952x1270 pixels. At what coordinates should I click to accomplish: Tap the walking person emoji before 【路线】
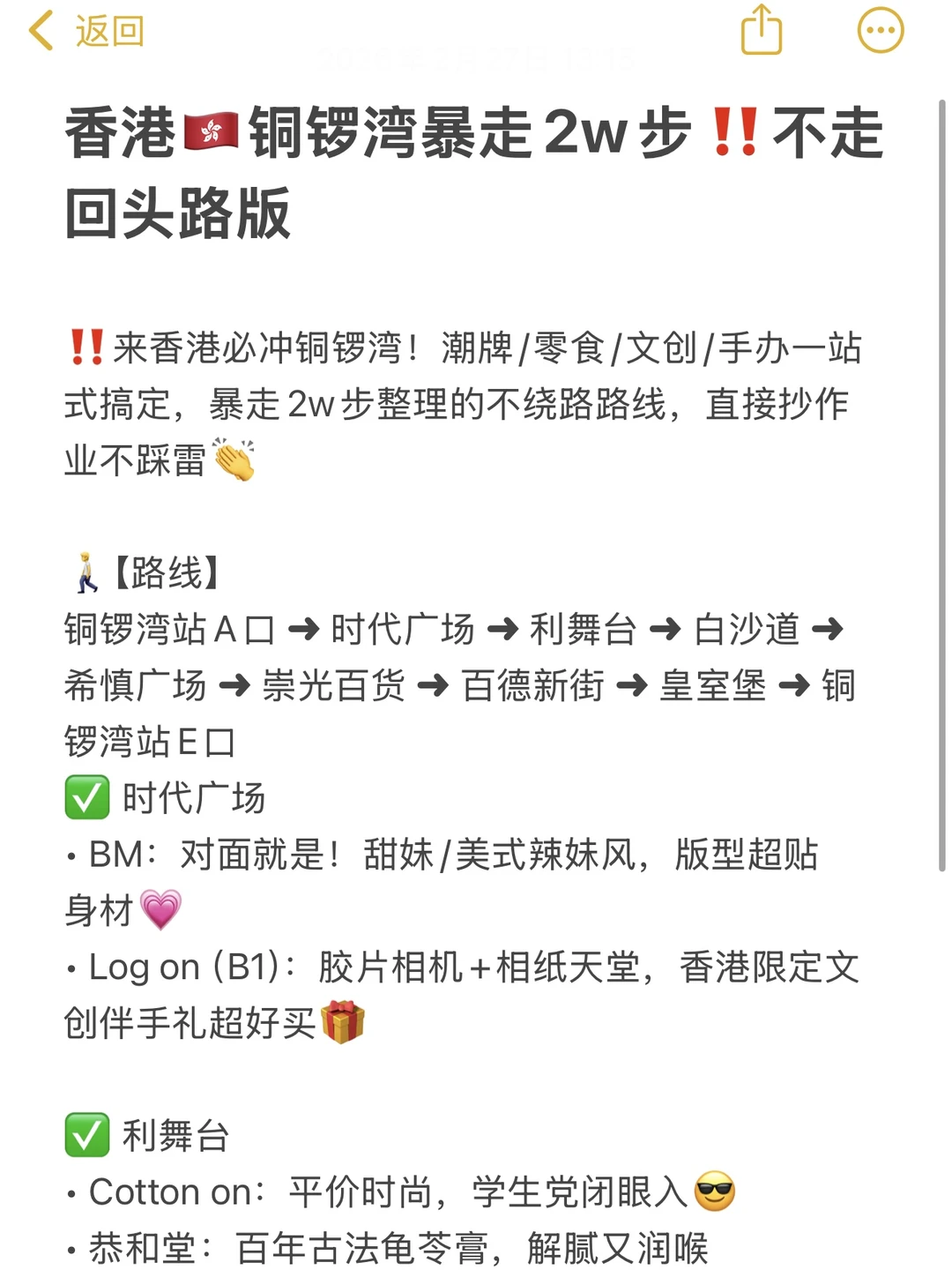click(x=85, y=571)
